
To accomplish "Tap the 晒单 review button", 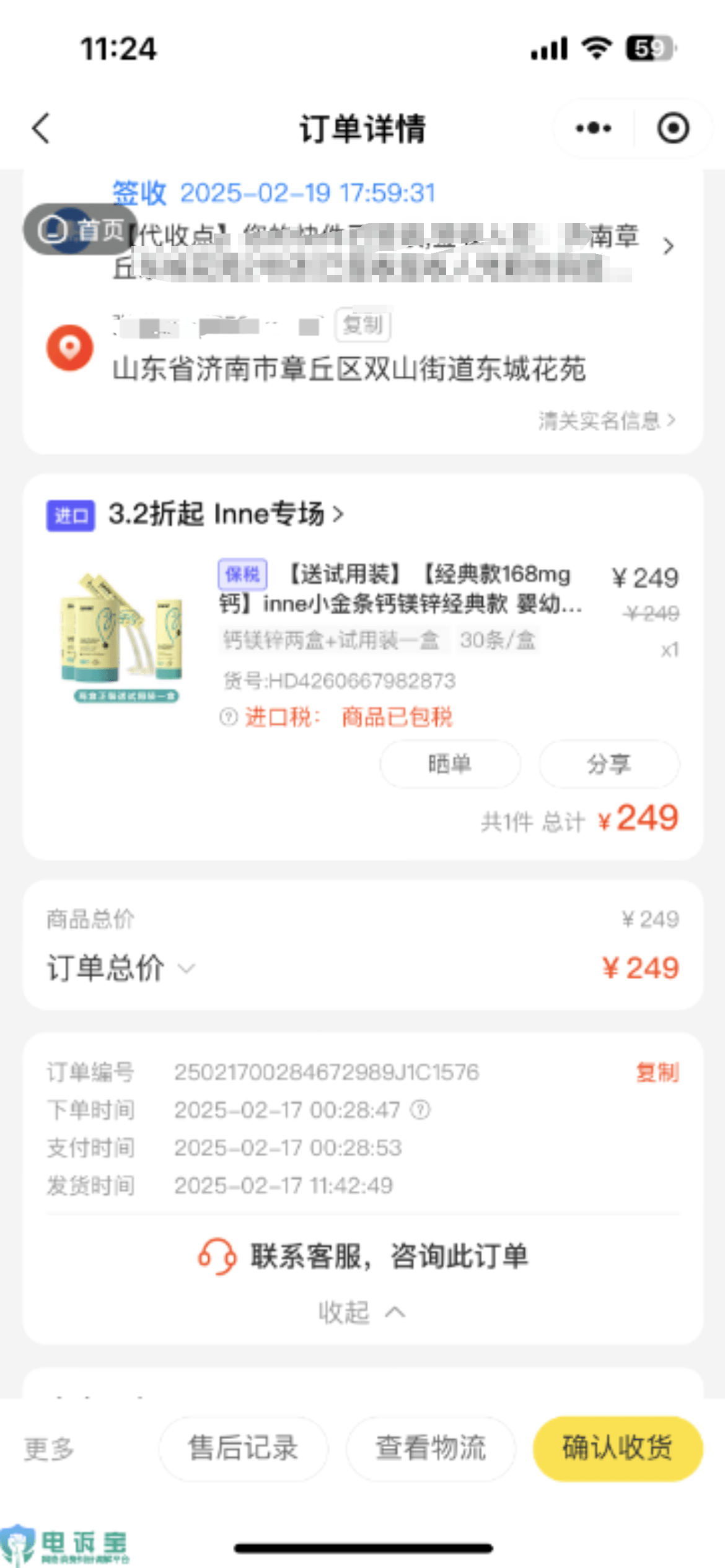I will pos(450,764).
